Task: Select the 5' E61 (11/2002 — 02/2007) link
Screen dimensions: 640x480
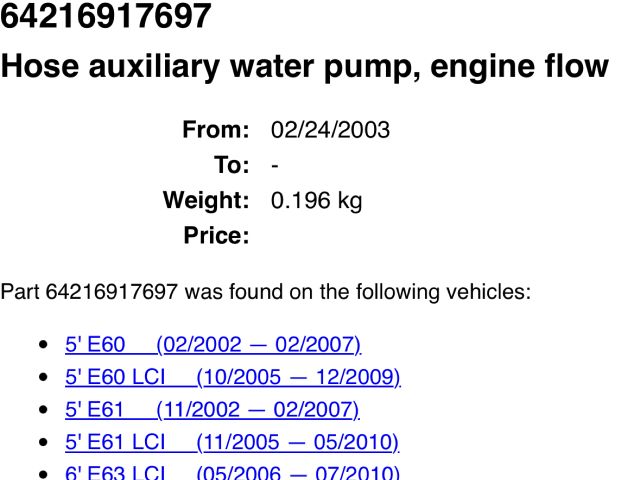Action: [x=212, y=409]
